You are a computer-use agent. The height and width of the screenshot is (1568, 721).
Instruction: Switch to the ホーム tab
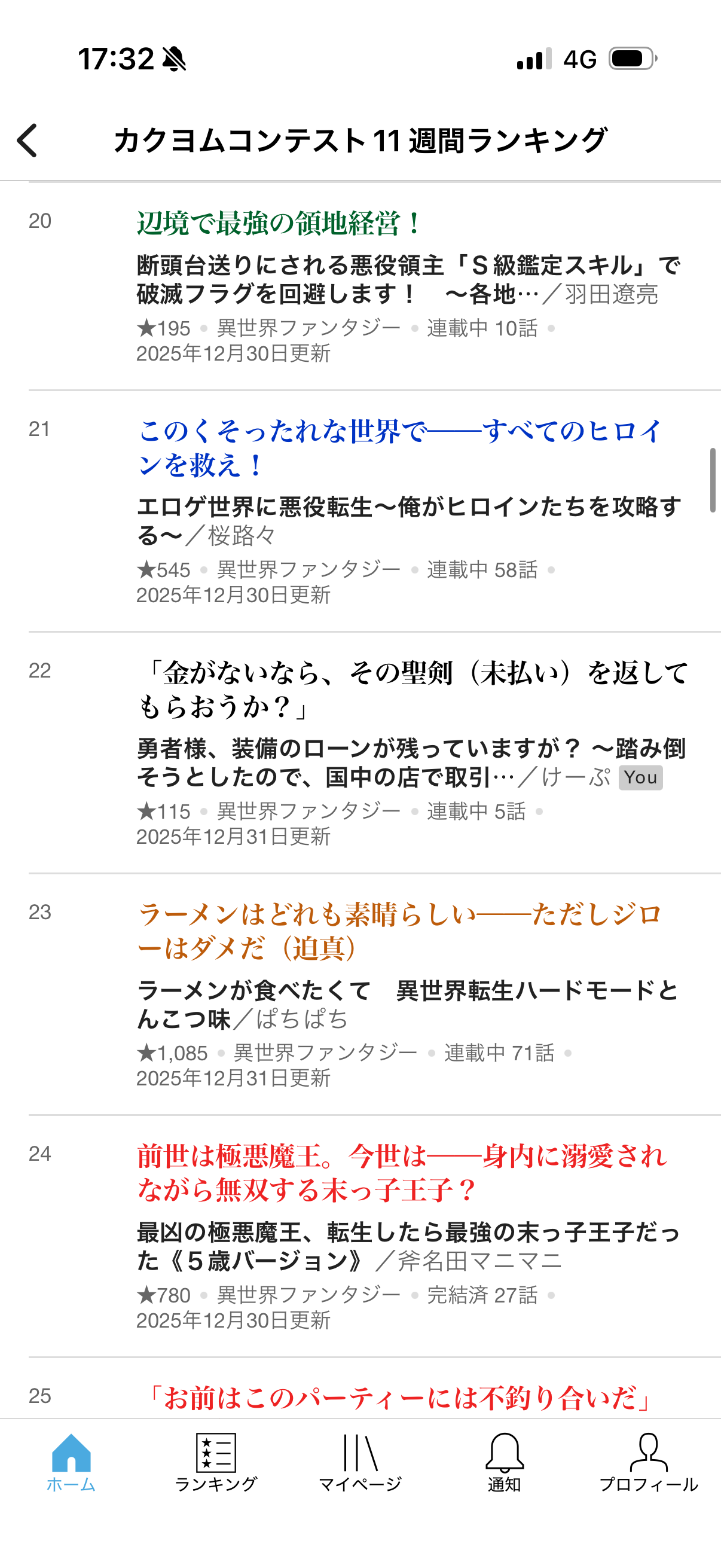point(71,1462)
